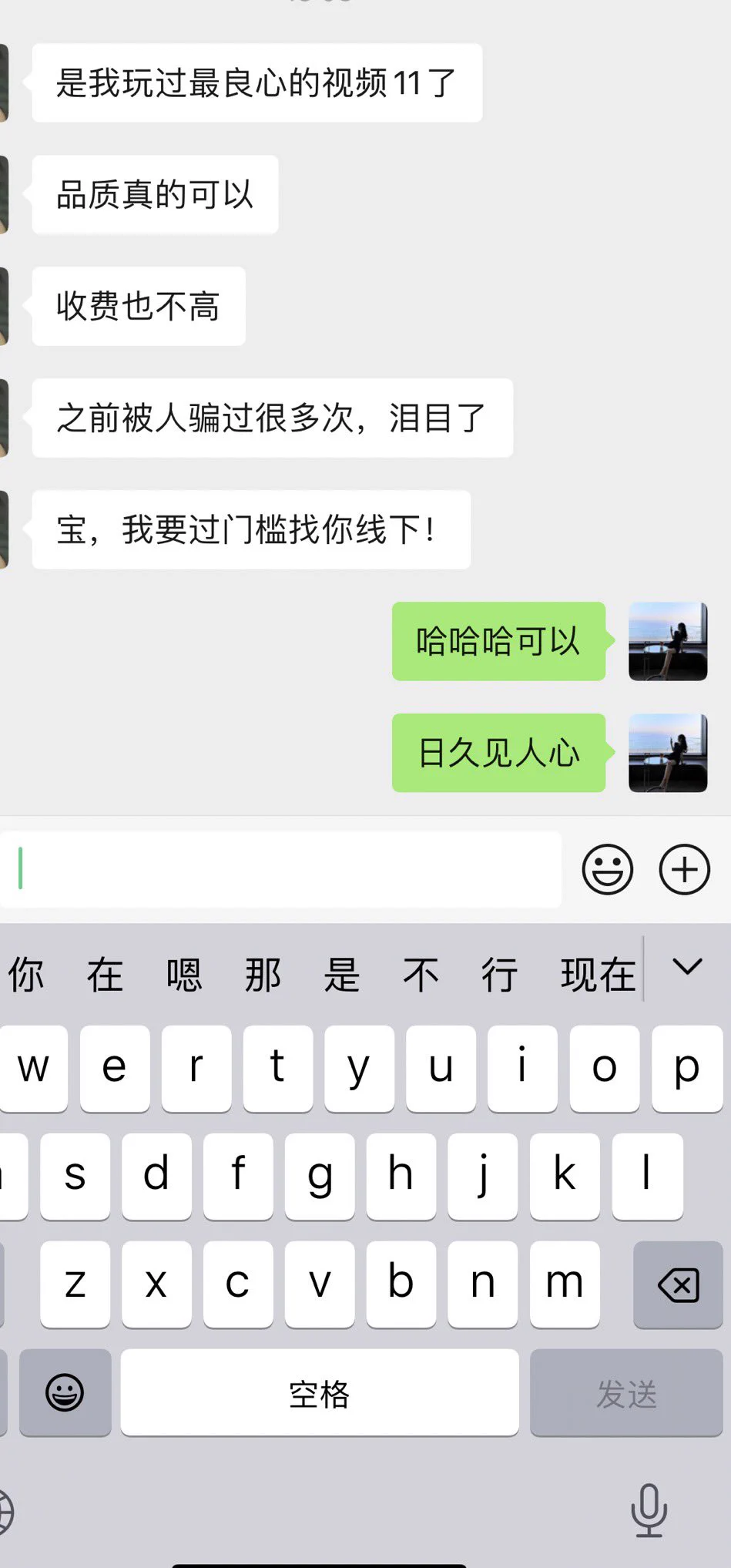Open sender's avatar next to 哈哈哈可以
The image size is (731, 1568).
(667, 641)
